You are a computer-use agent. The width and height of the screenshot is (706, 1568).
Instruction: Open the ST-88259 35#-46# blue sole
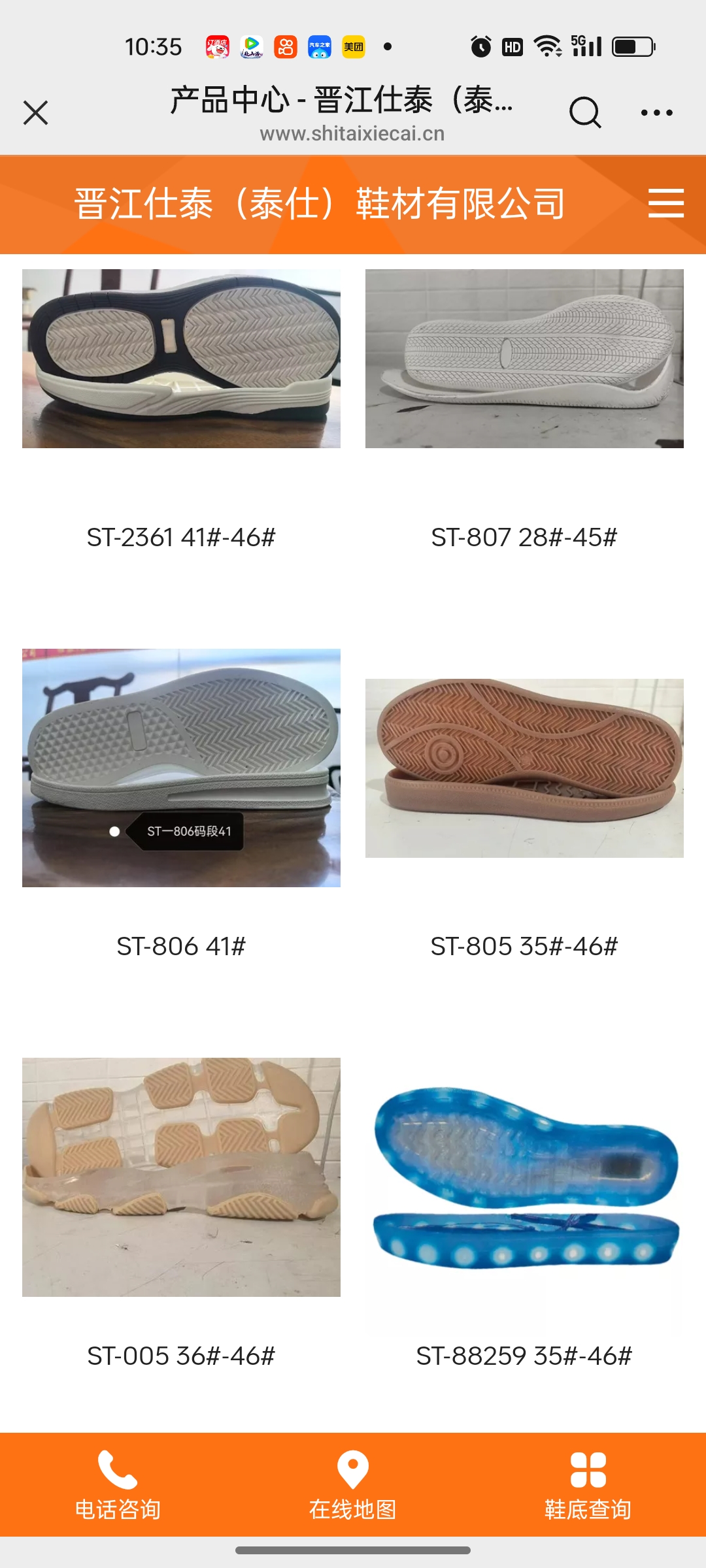[524, 1177]
